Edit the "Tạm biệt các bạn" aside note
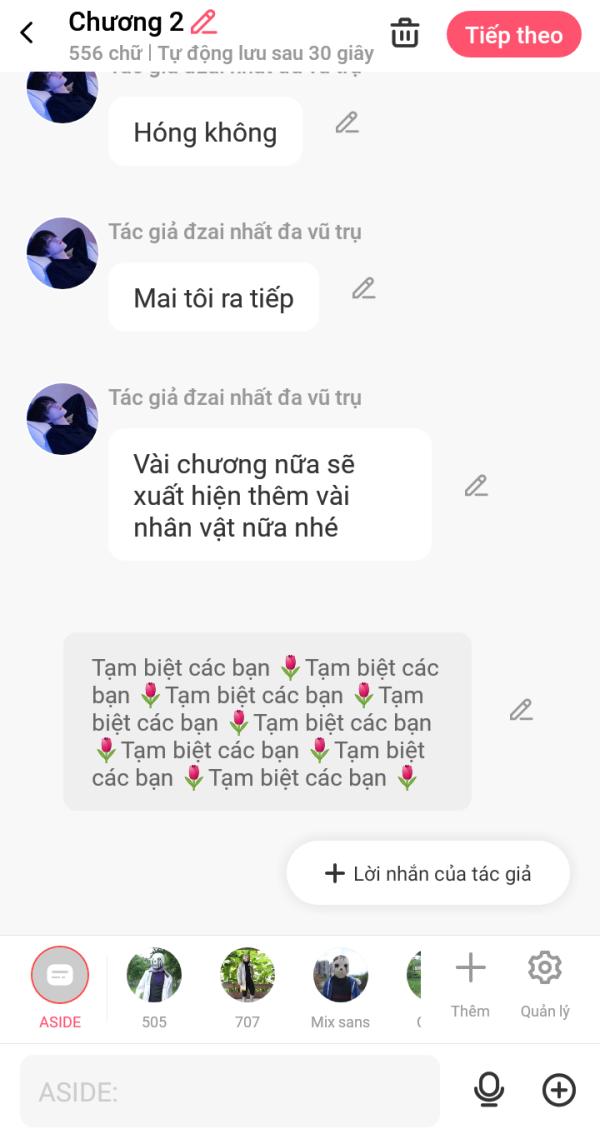This screenshot has height=1134, width=600. coord(521,710)
